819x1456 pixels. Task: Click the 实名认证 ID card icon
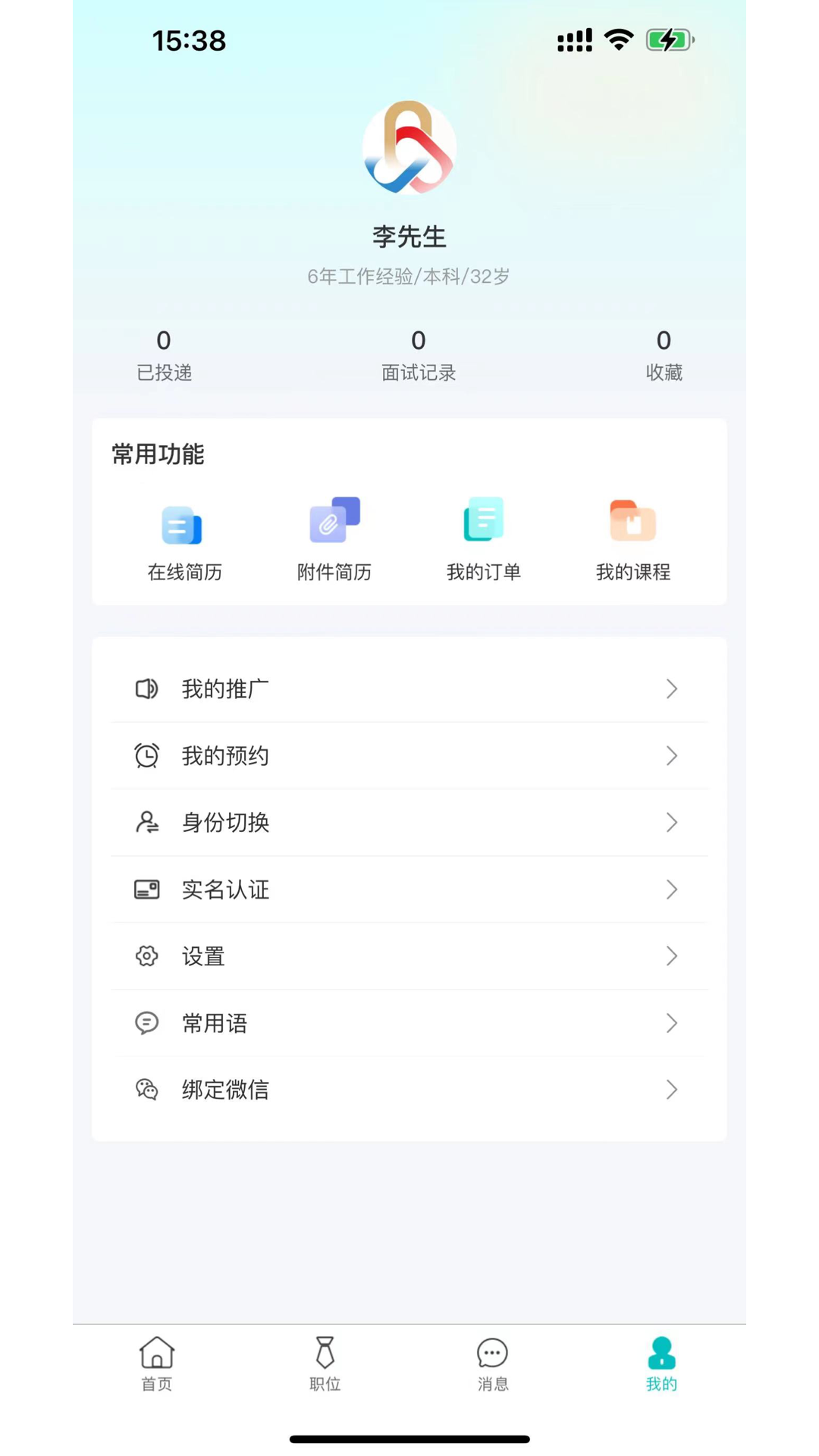point(146,889)
